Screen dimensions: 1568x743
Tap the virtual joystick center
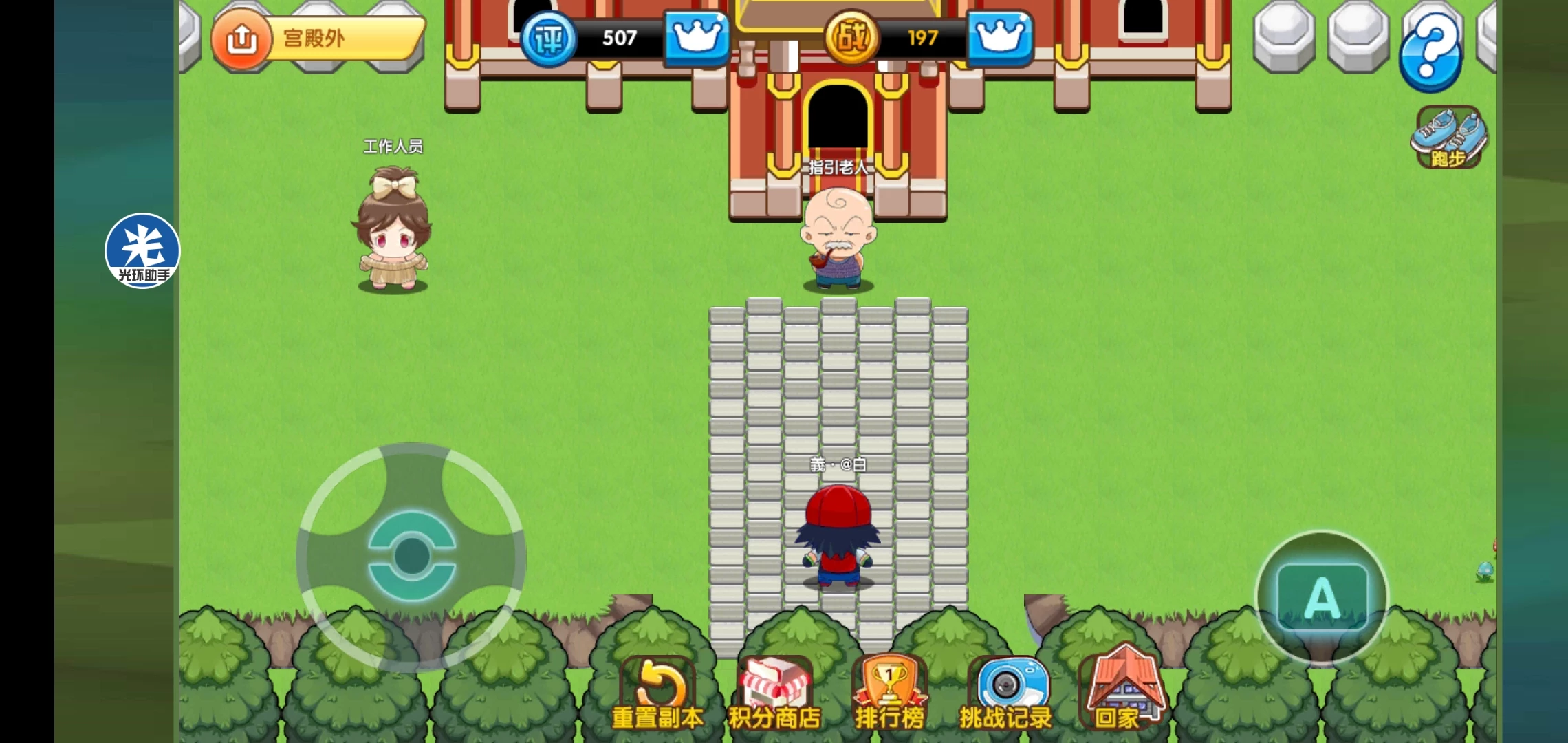(x=411, y=556)
